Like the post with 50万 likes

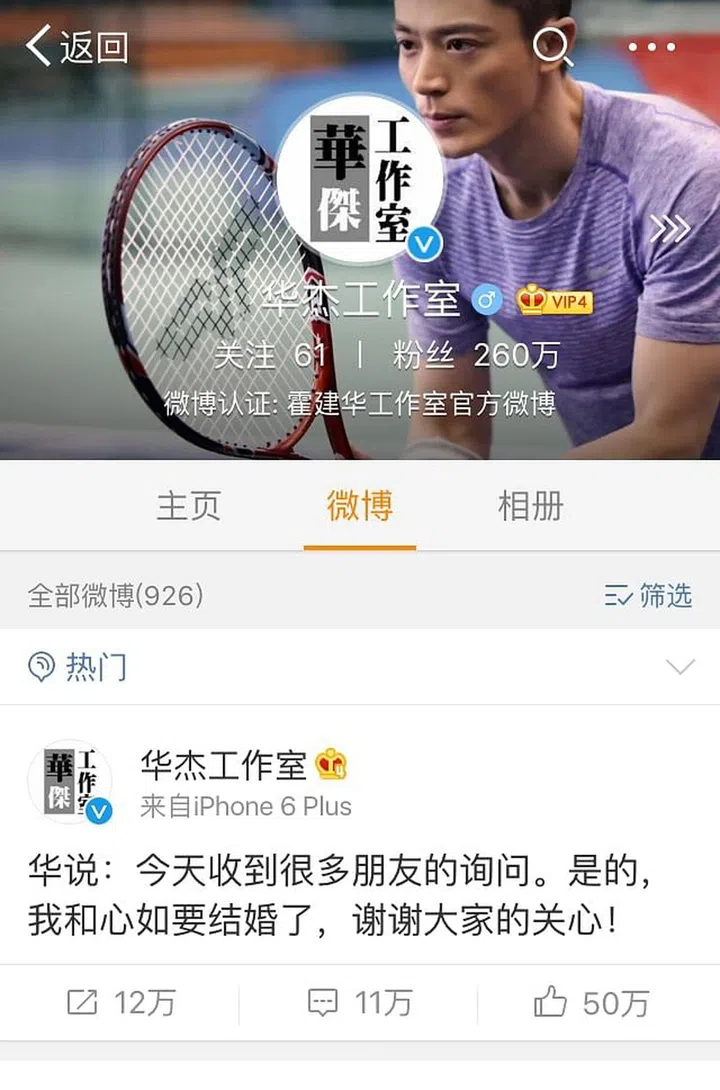click(x=592, y=1003)
